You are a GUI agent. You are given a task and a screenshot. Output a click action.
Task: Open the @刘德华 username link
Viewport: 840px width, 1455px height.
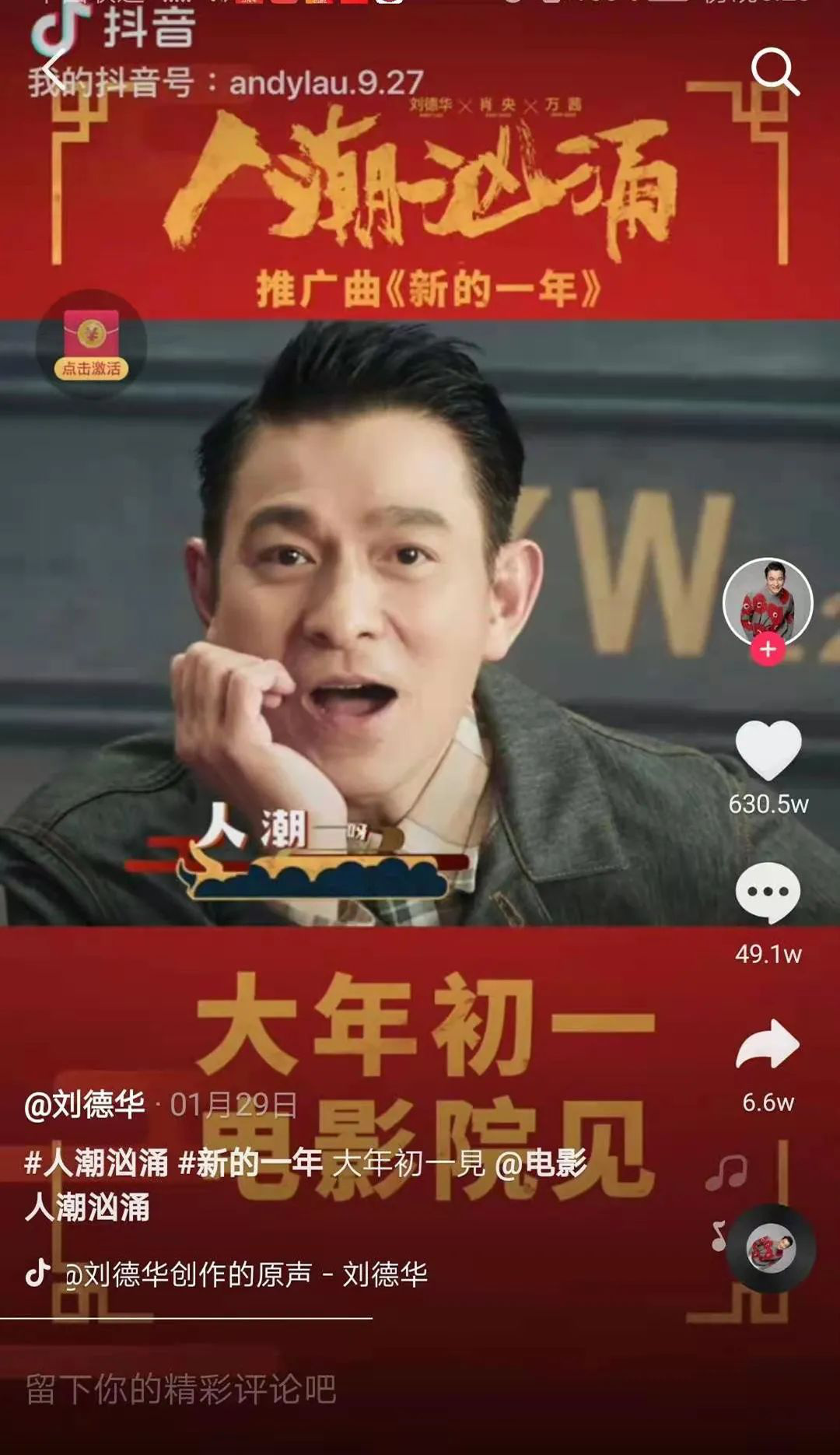(84, 1104)
